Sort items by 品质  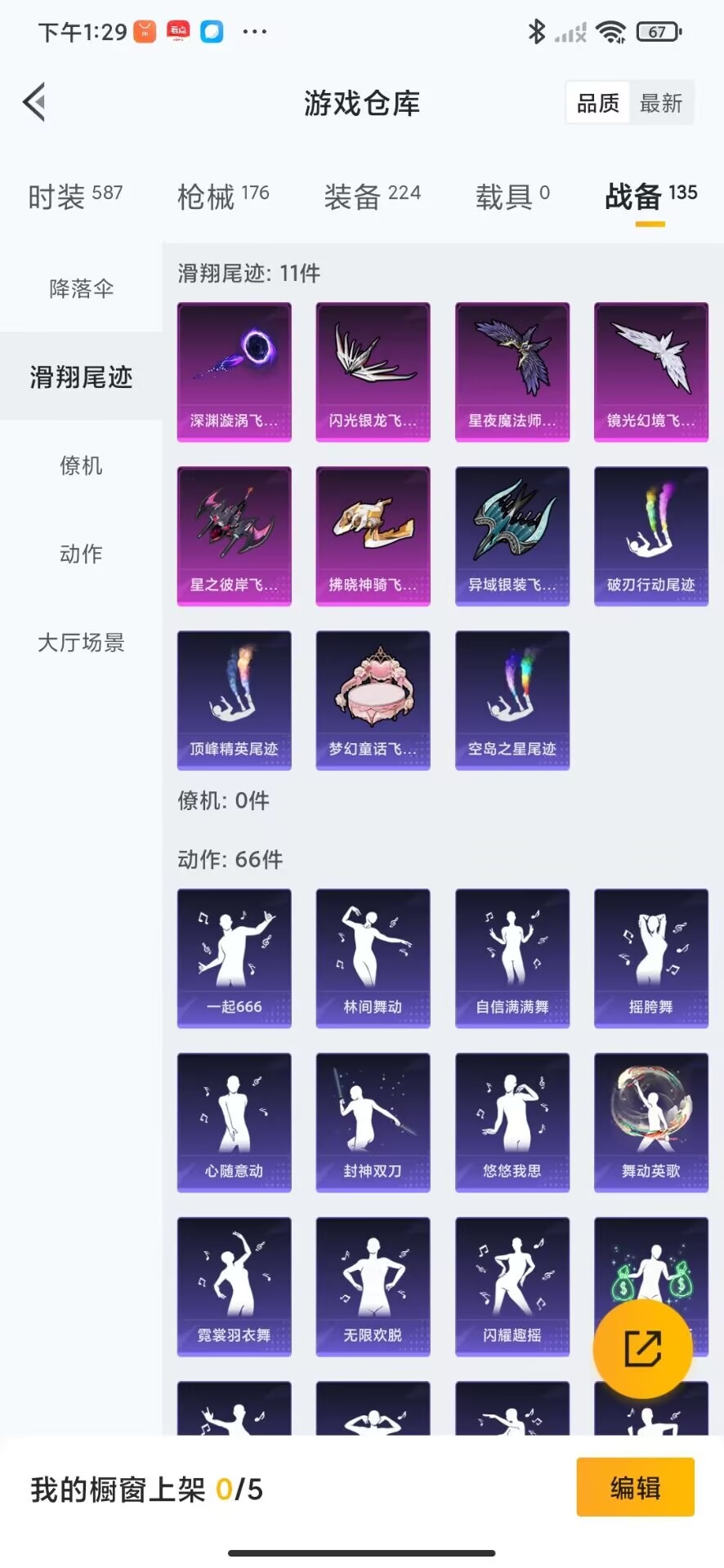[x=598, y=103]
